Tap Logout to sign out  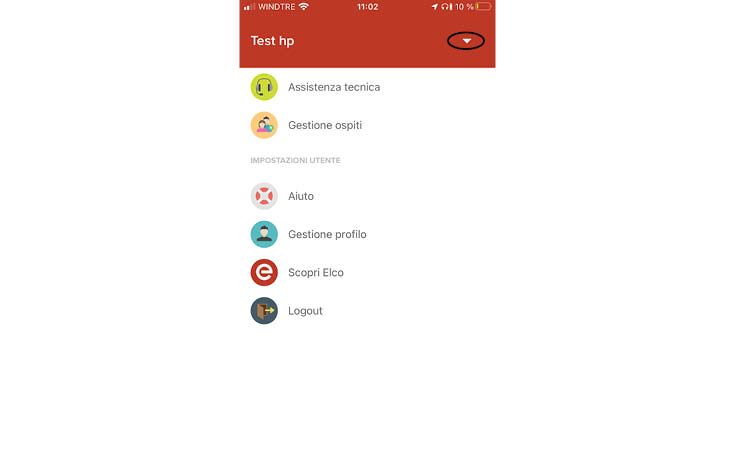pyautogui.click(x=305, y=310)
